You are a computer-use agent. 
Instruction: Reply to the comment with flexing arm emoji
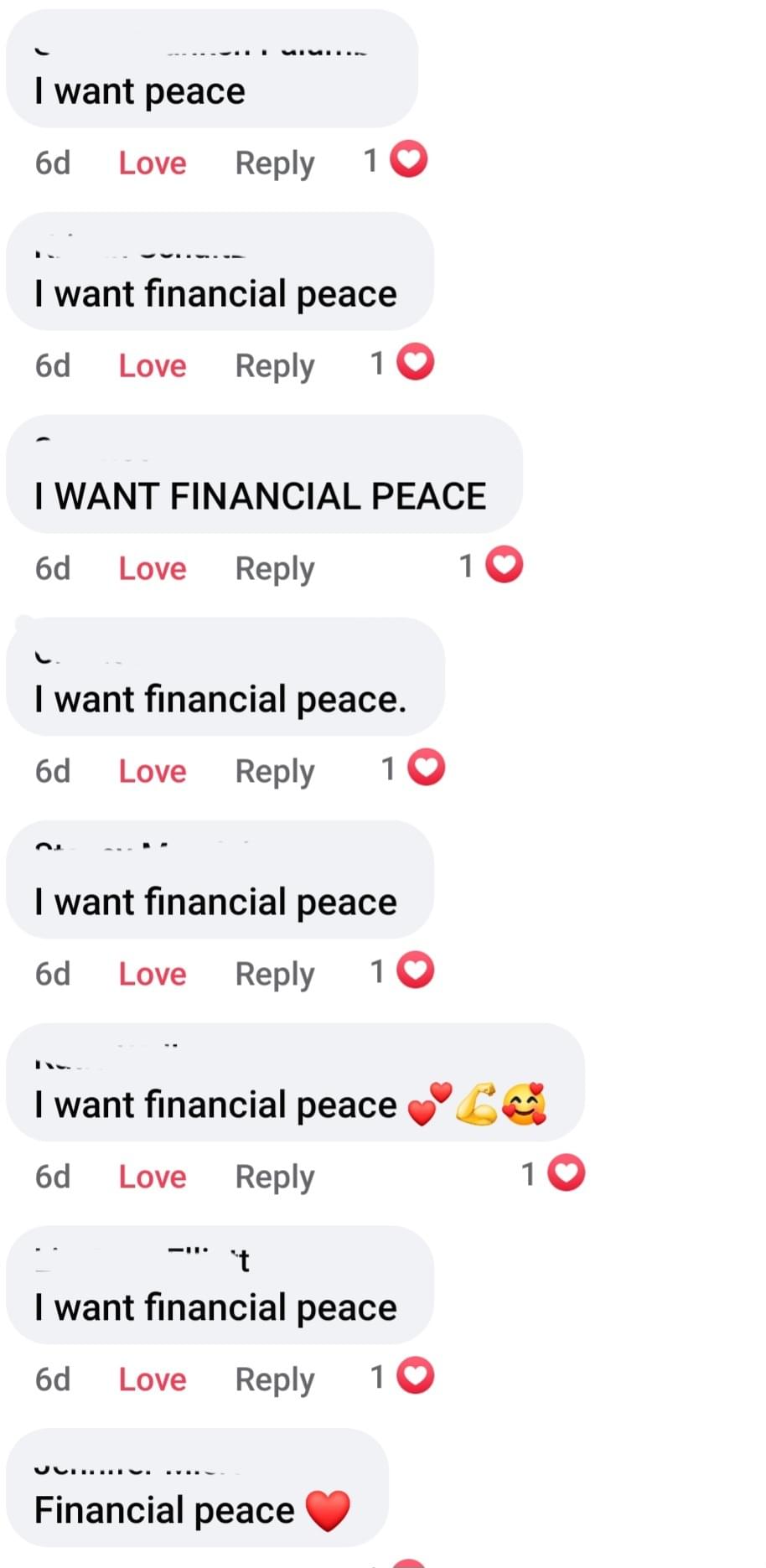[274, 1177]
